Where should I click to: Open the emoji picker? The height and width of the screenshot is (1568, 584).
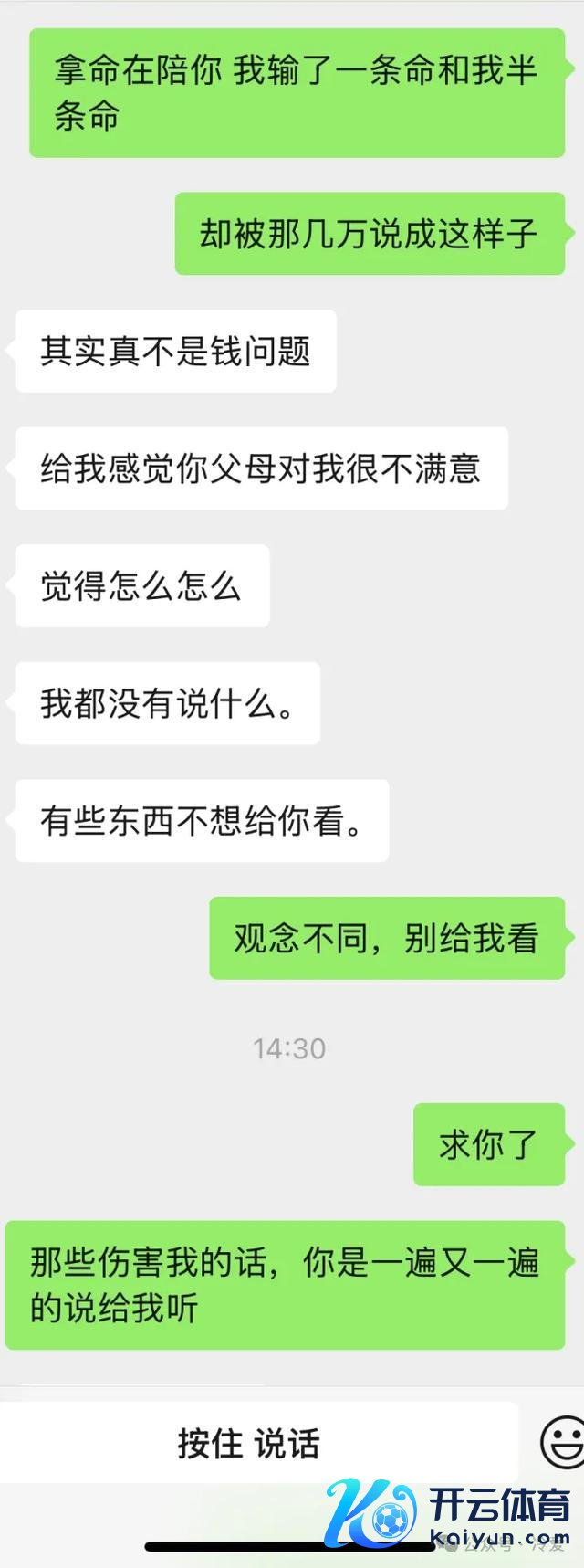tap(563, 1443)
